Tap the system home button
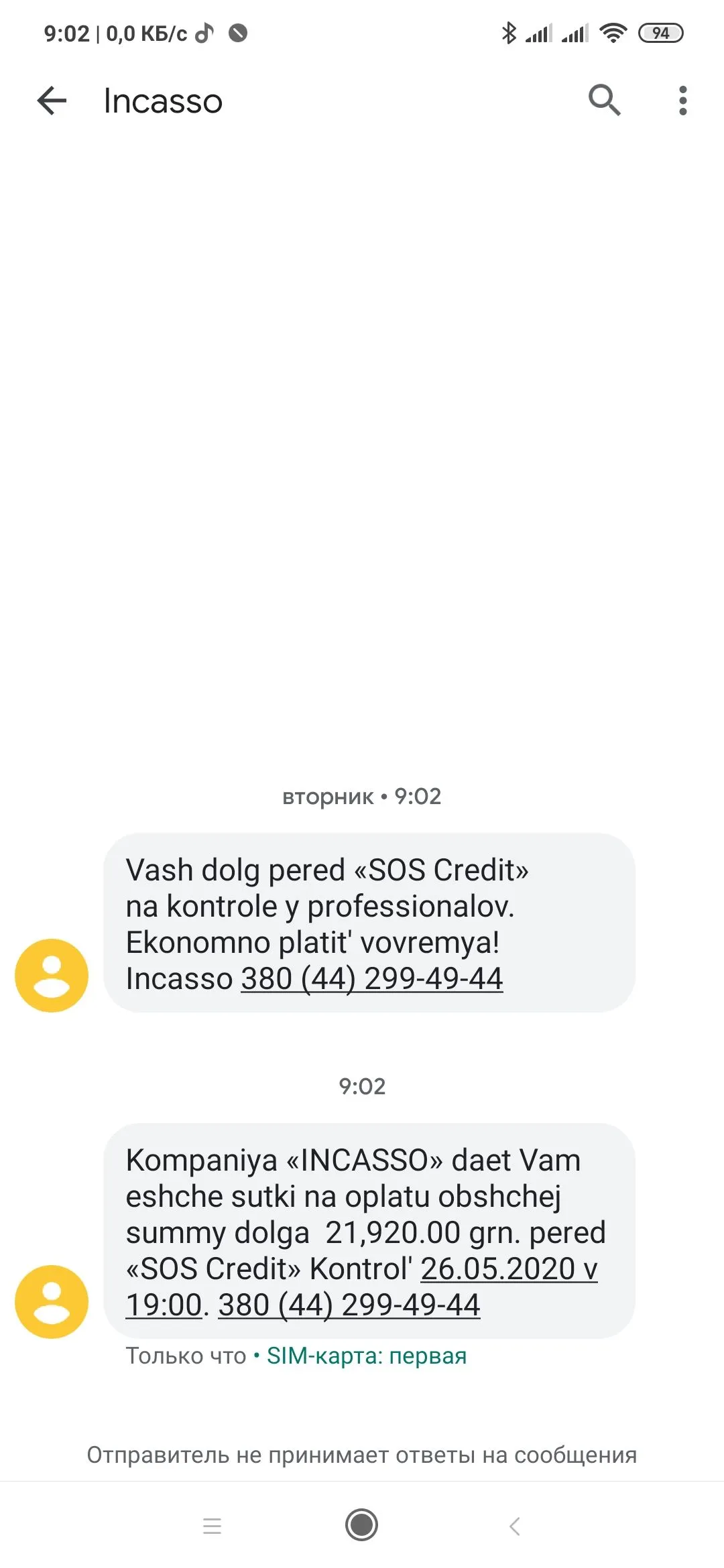The height and width of the screenshot is (1568, 724). click(x=361, y=1525)
